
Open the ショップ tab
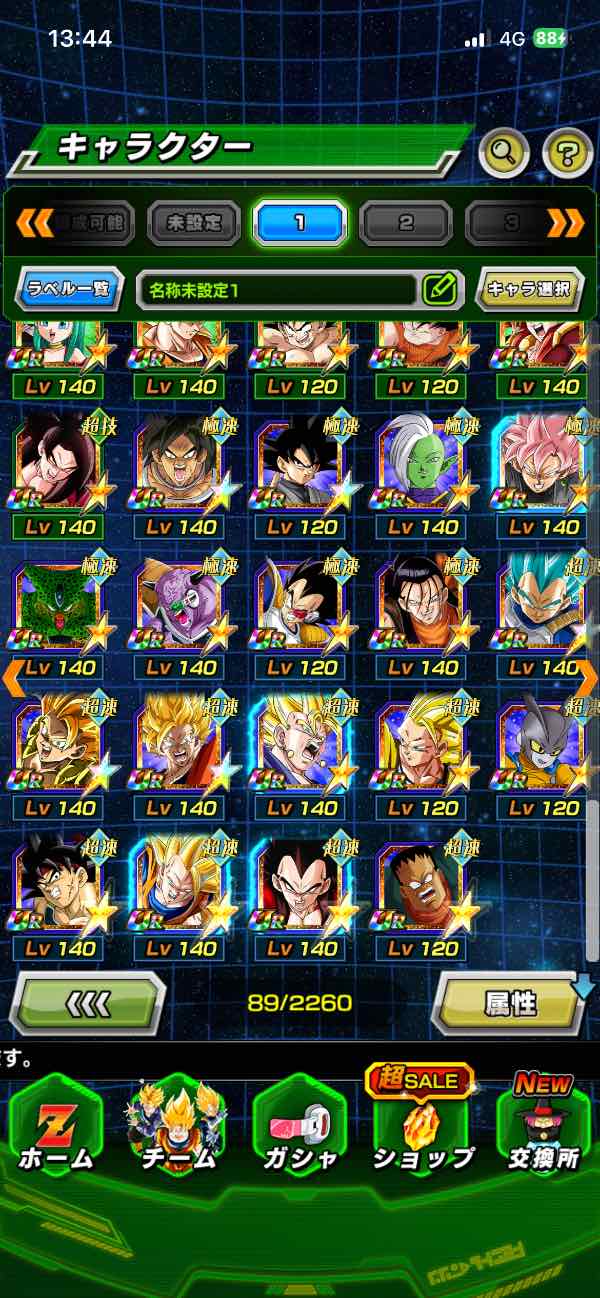[422, 1130]
